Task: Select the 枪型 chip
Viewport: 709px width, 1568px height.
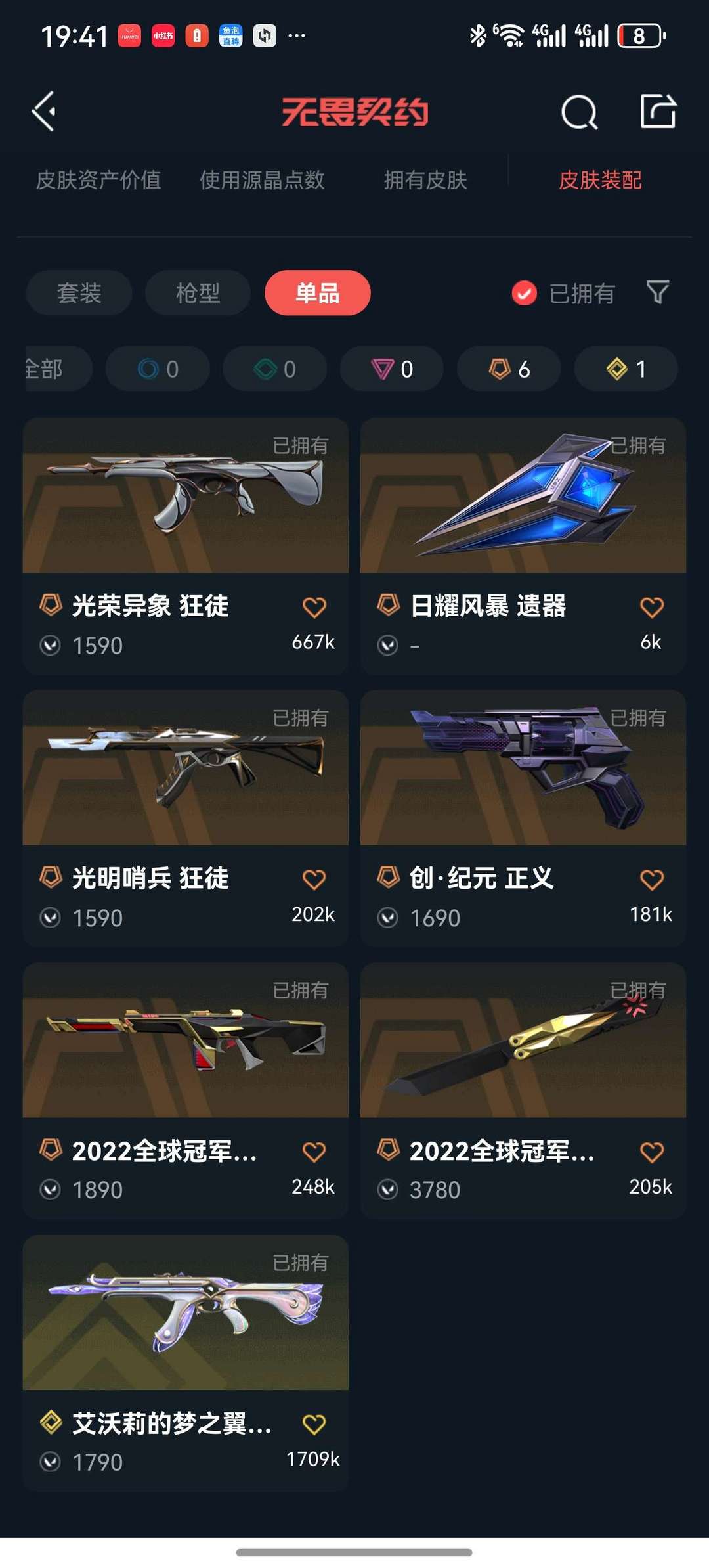Action: point(198,293)
